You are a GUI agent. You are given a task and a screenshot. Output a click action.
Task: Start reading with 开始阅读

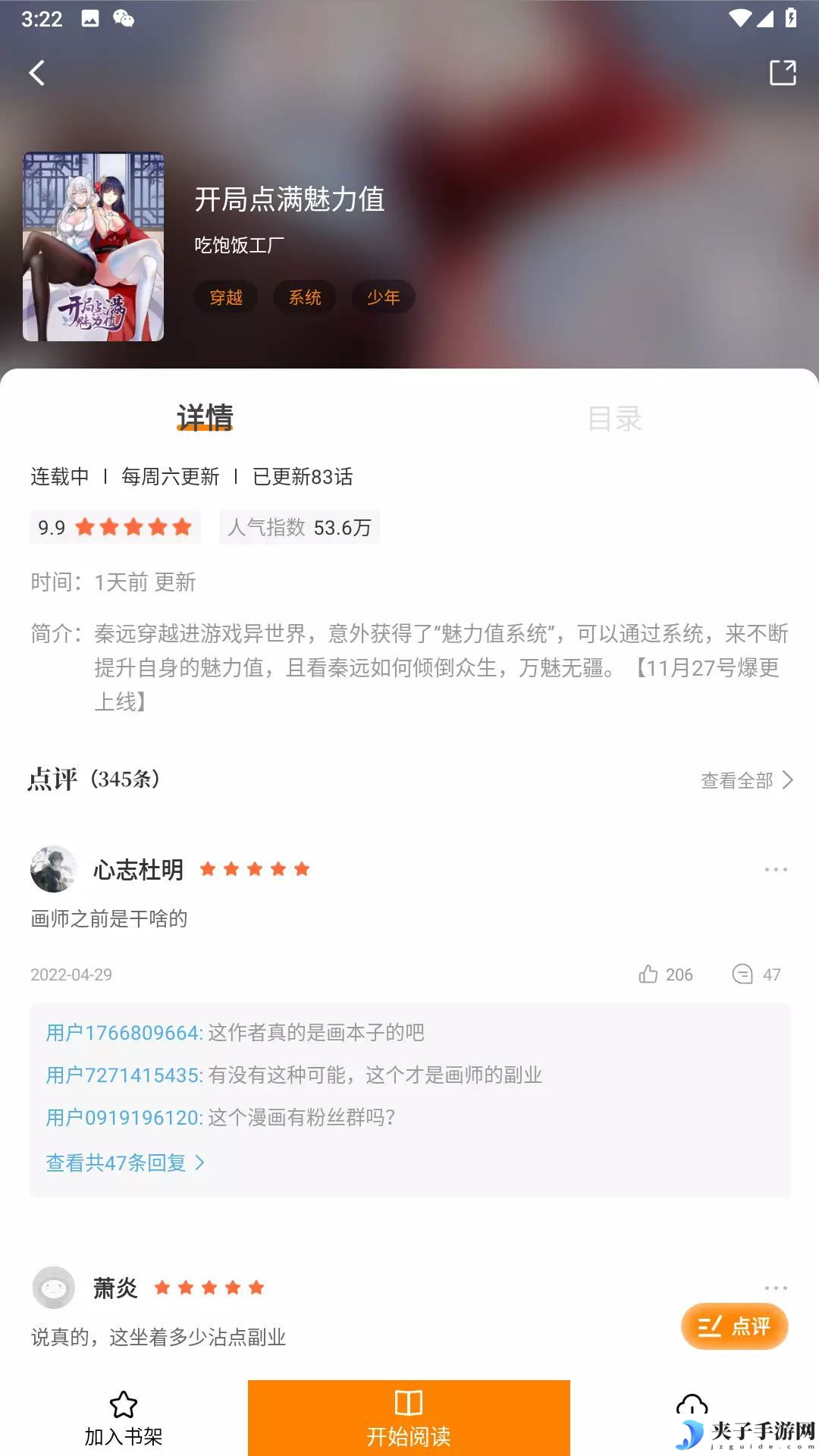(x=409, y=1418)
